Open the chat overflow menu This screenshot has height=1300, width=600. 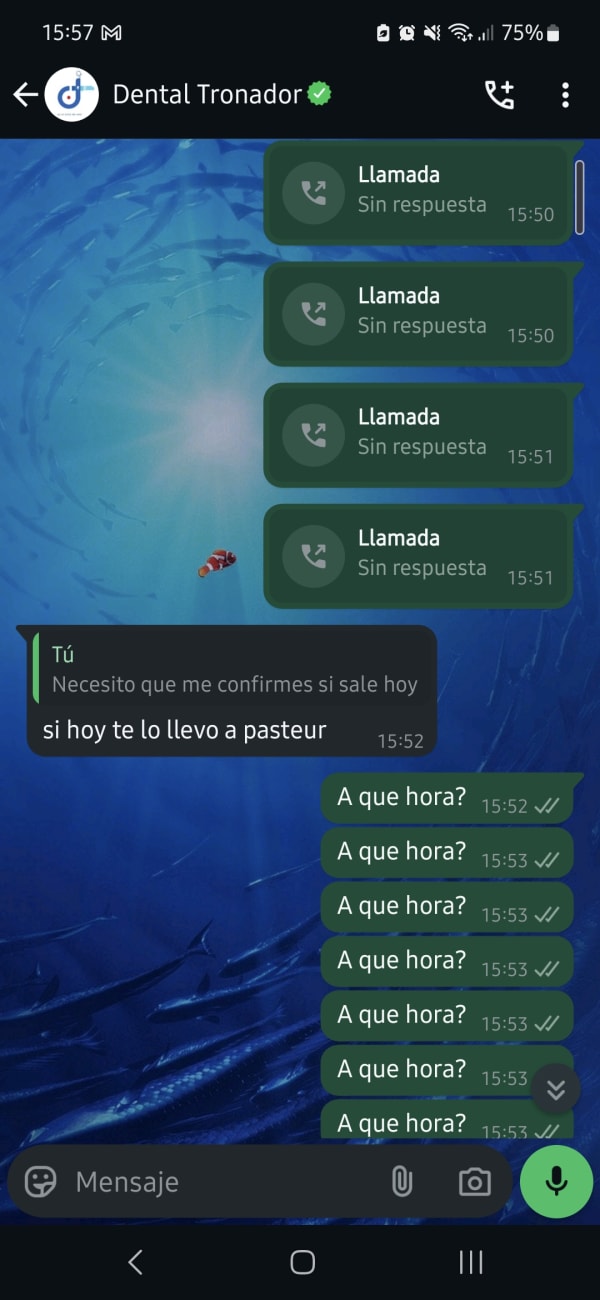(x=565, y=95)
